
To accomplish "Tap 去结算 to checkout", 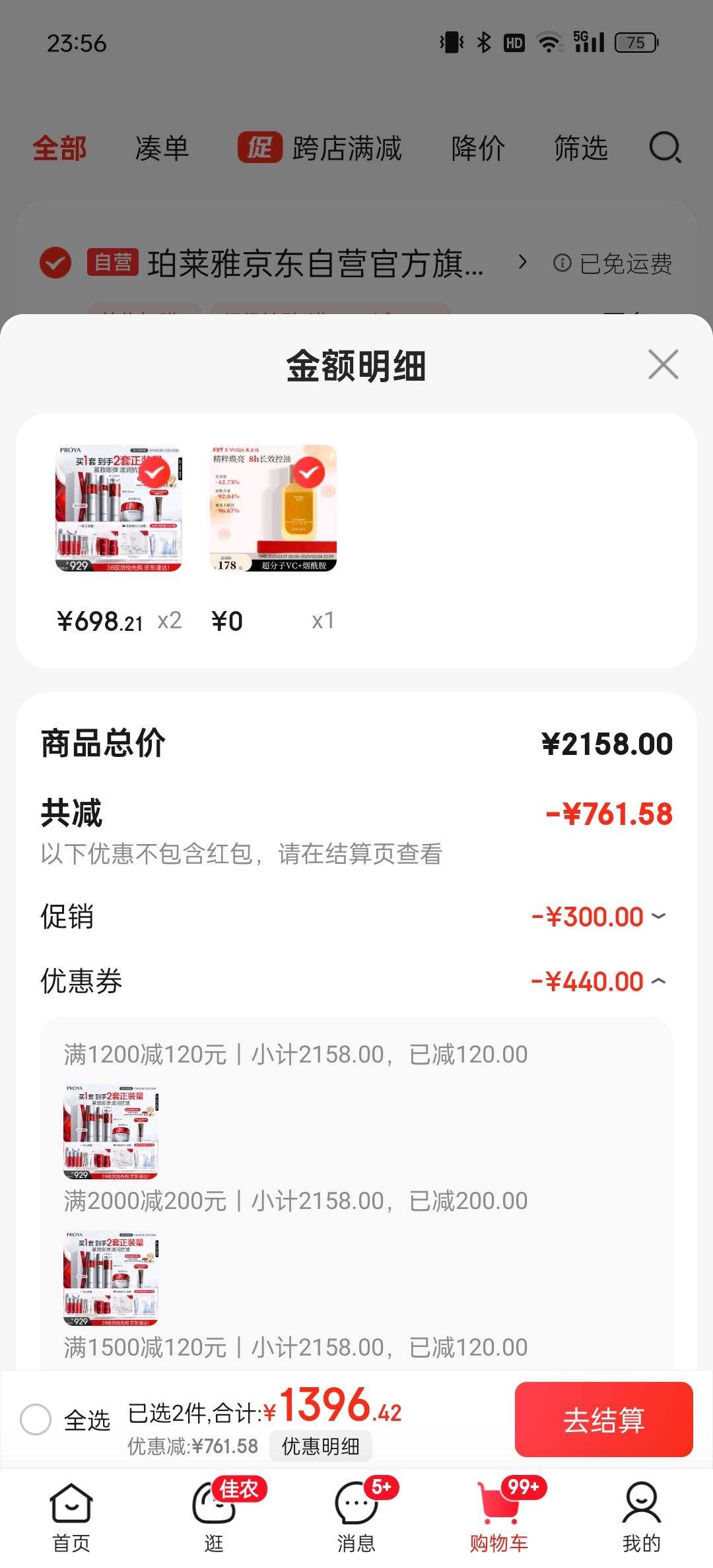I will click(x=604, y=1422).
